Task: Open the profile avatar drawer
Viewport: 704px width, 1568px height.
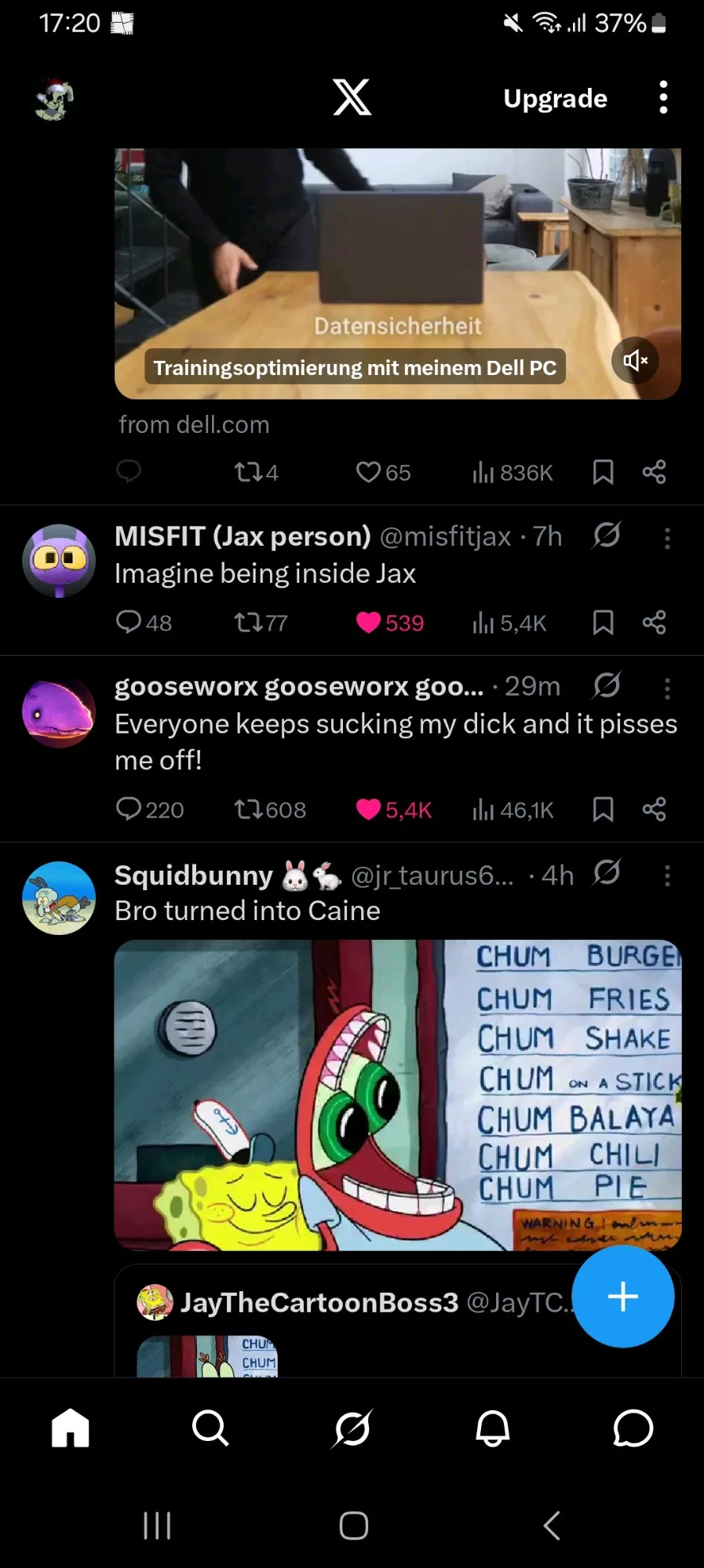Action: (x=54, y=100)
